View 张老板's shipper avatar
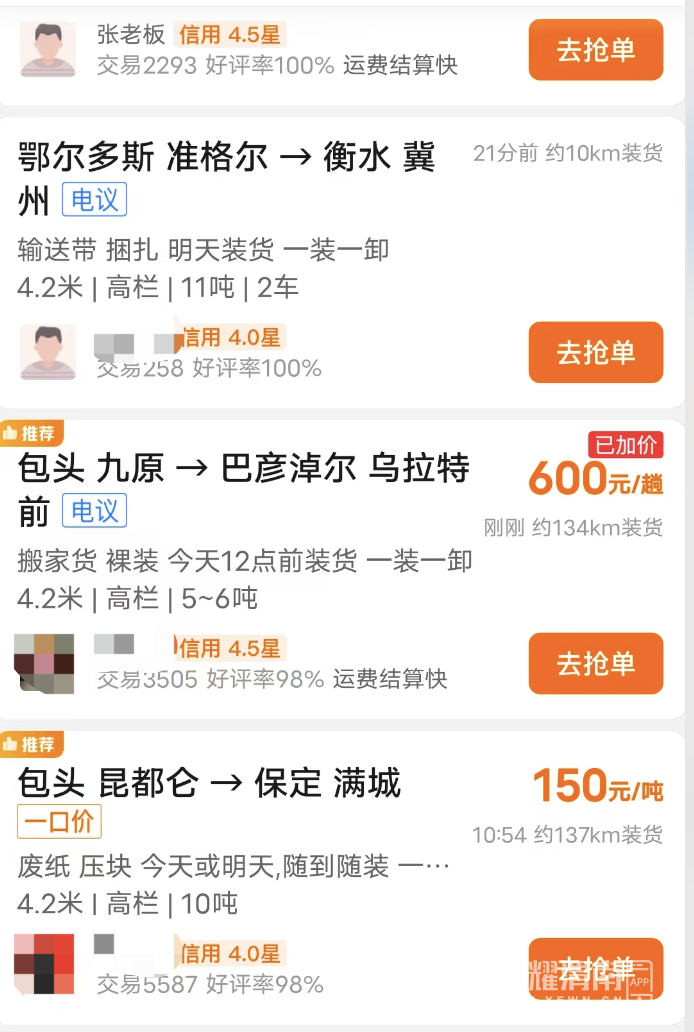Viewport: 694px width, 1032px height. [47, 50]
